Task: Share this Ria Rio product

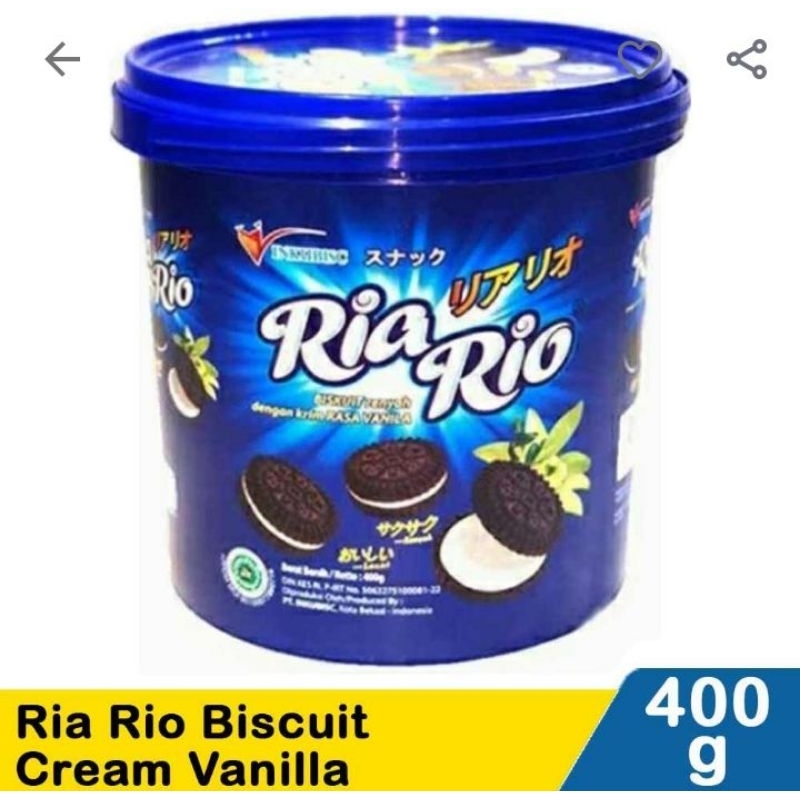Action: pos(746,59)
